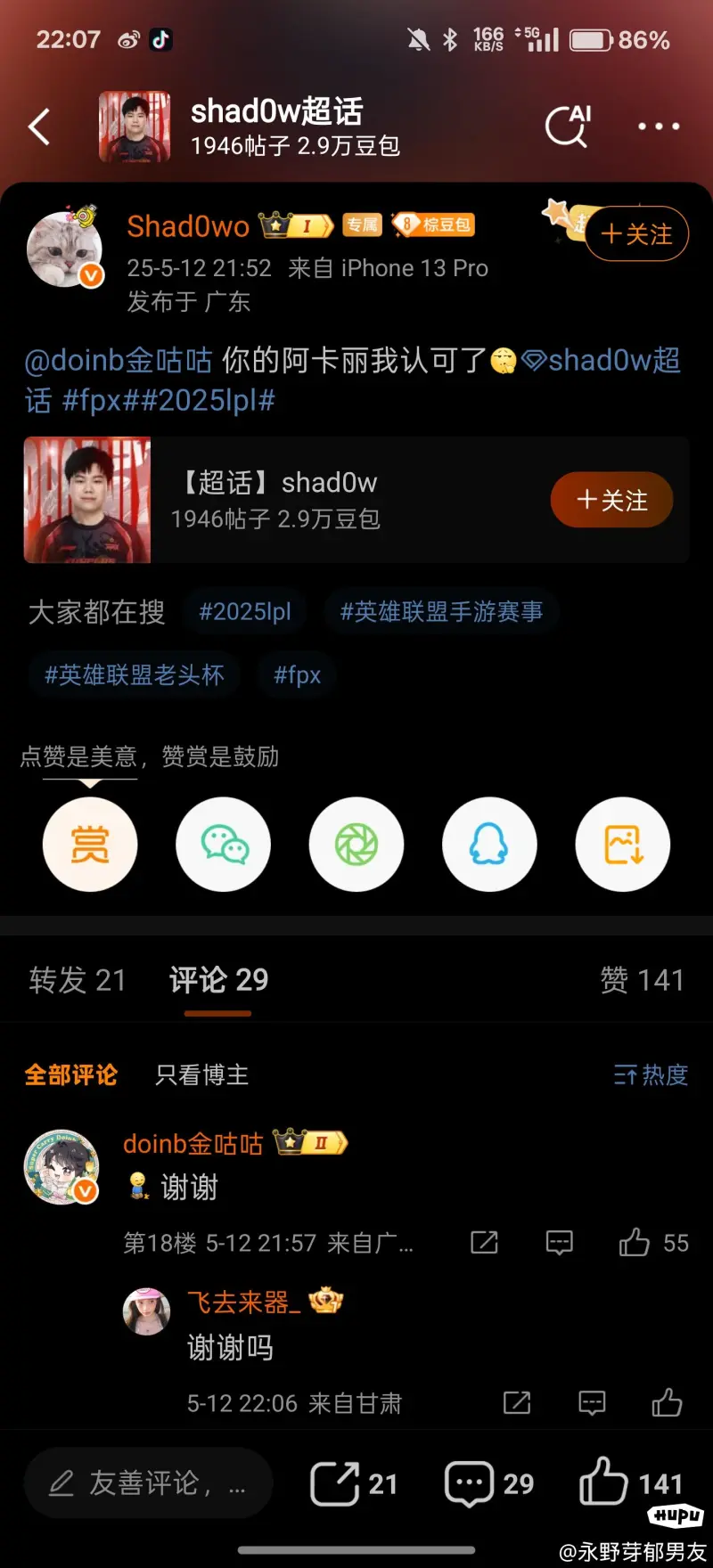
Task: Change comment sorting via 热度
Action: point(651,1075)
